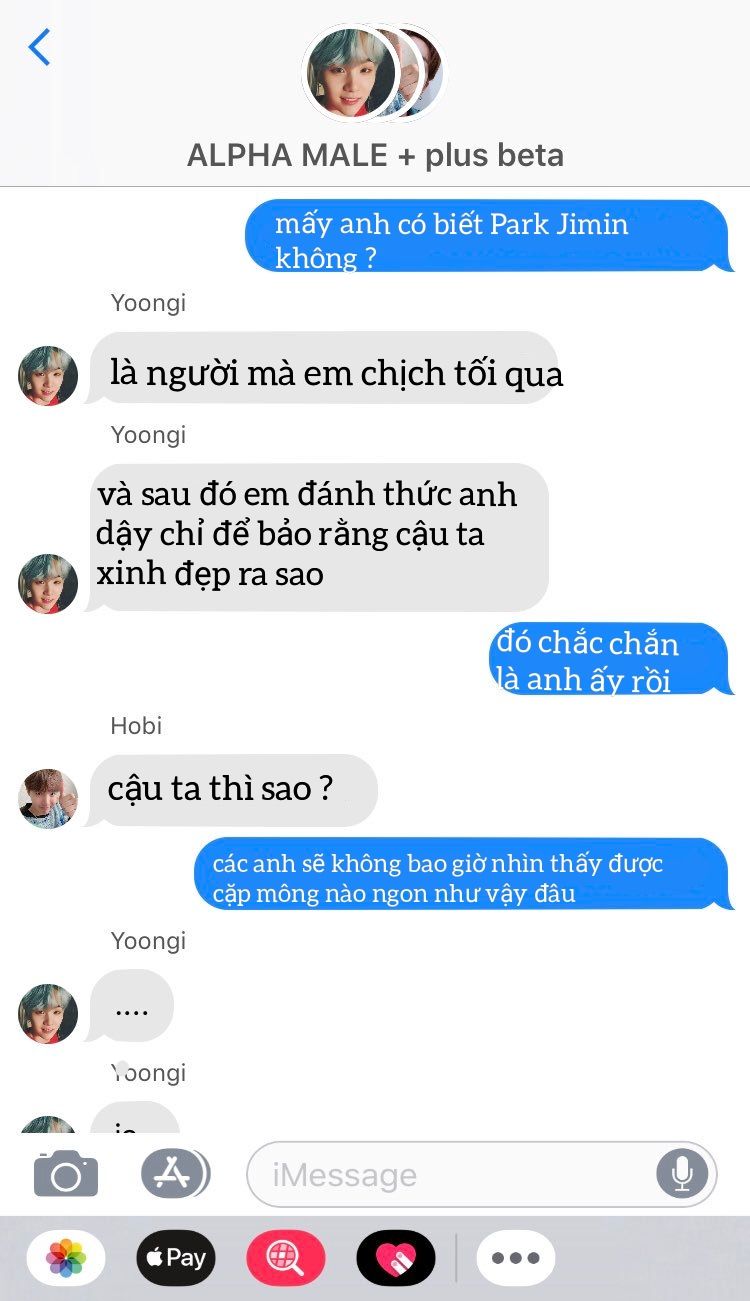Open the Photos iMessage app
This screenshot has height=1301, width=750.
pos(66,1257)
